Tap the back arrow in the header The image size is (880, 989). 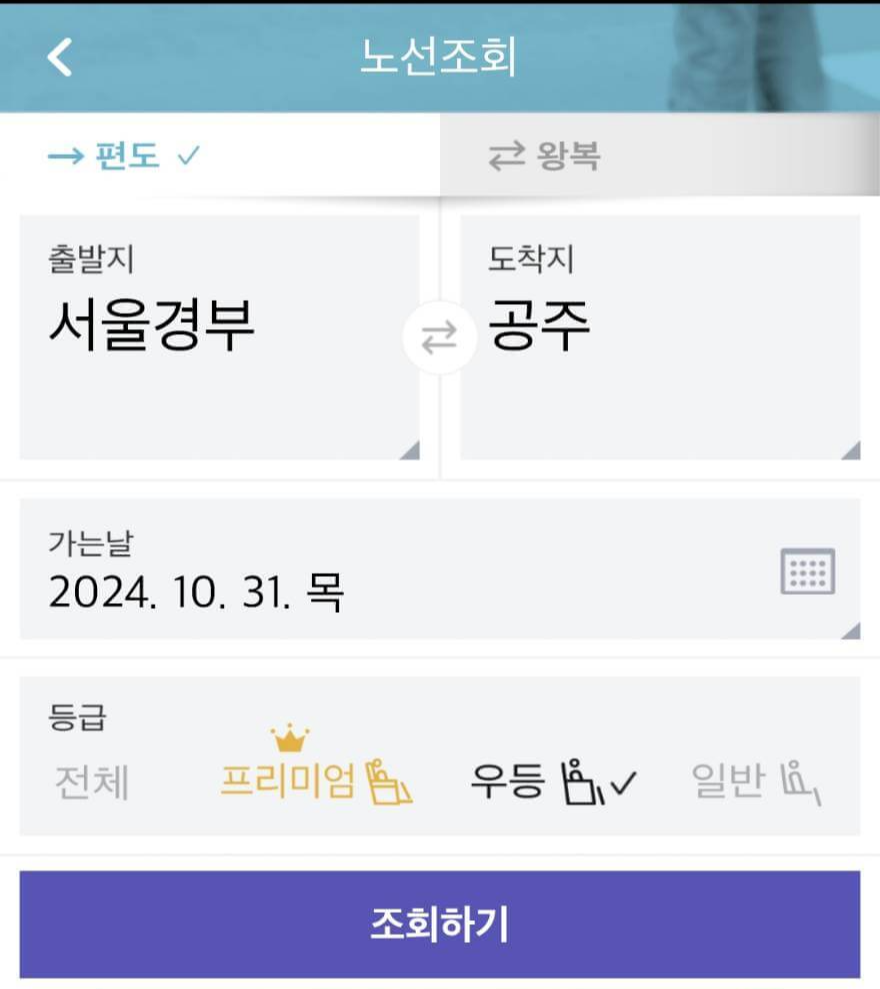pyautogui.click(x=57, y=55)
